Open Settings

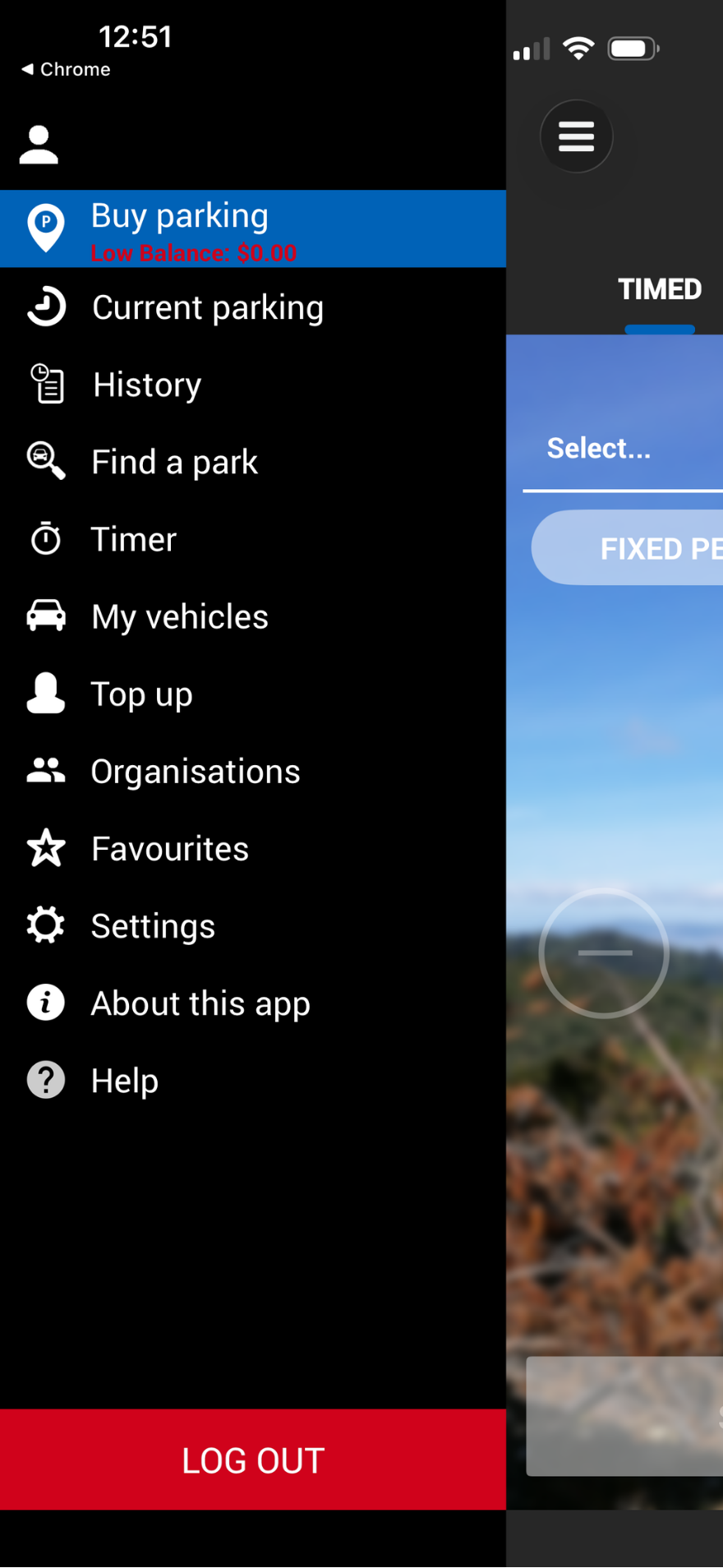[153, 926]
